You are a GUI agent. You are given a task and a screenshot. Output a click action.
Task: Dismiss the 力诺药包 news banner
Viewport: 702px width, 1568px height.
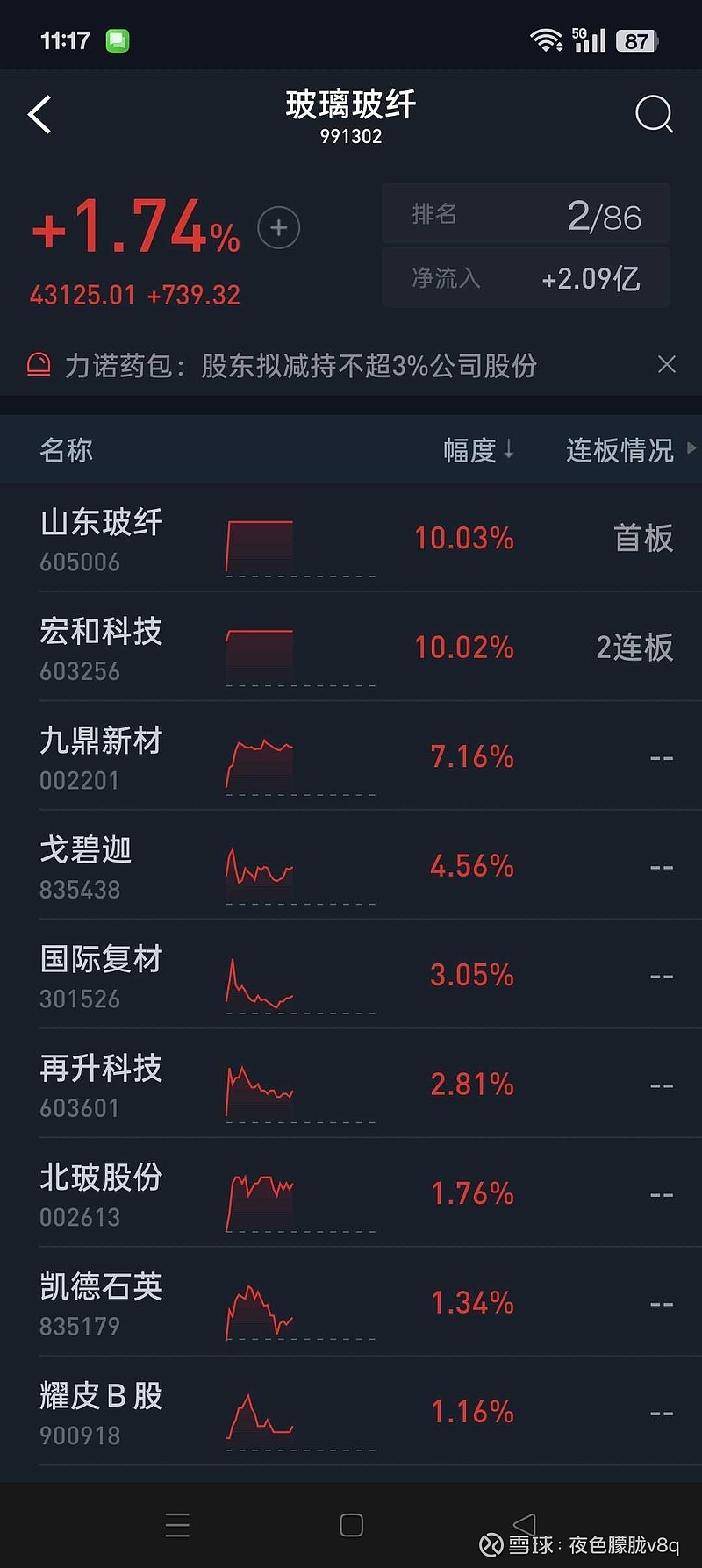tap(667, 364)
